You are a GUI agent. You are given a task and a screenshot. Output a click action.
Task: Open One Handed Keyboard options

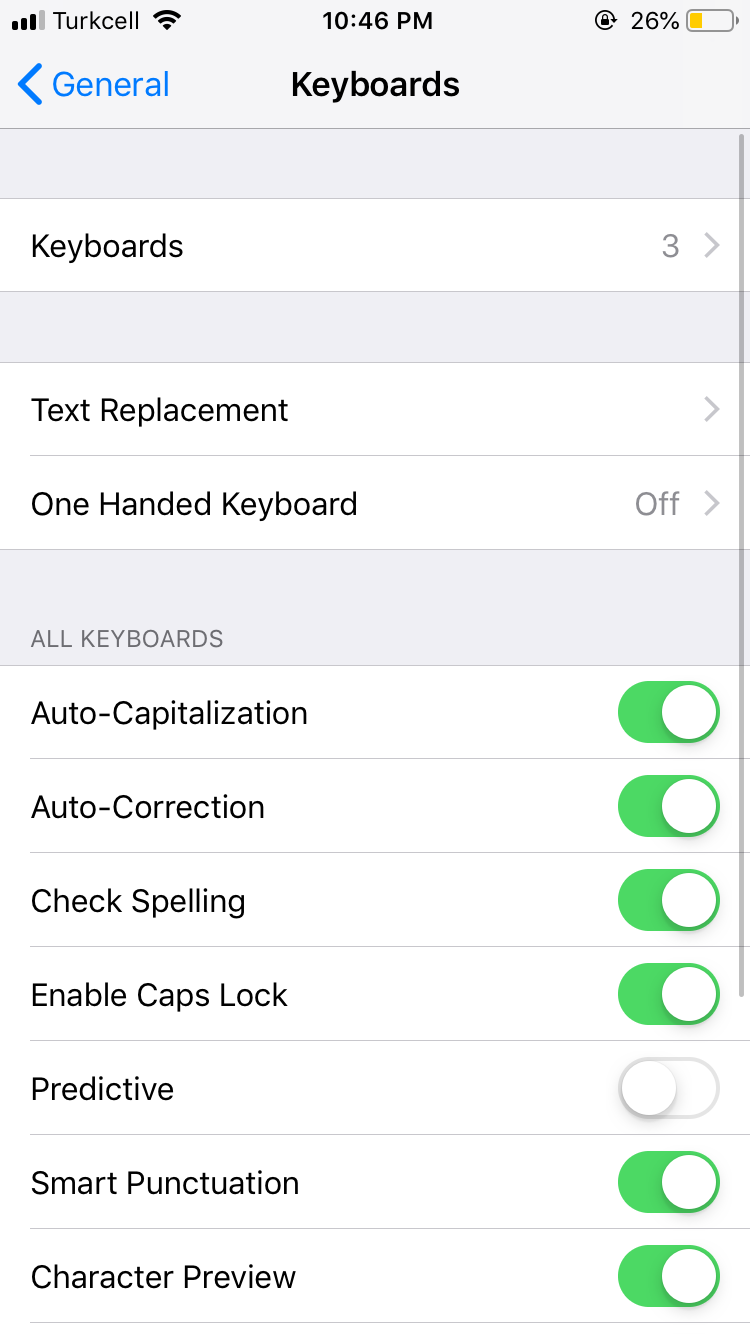point(375,504)
